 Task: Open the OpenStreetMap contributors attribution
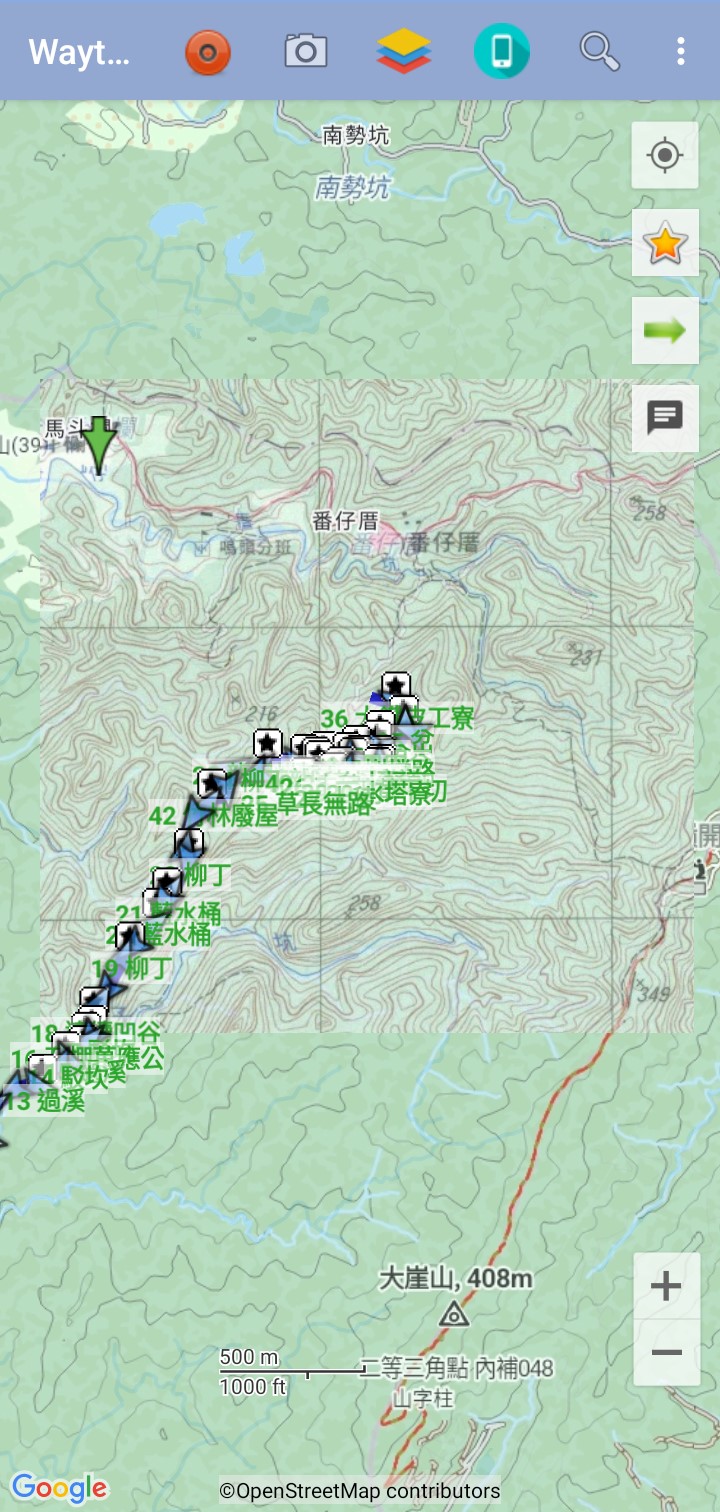pyautogui.click(x=360, y=1491)
